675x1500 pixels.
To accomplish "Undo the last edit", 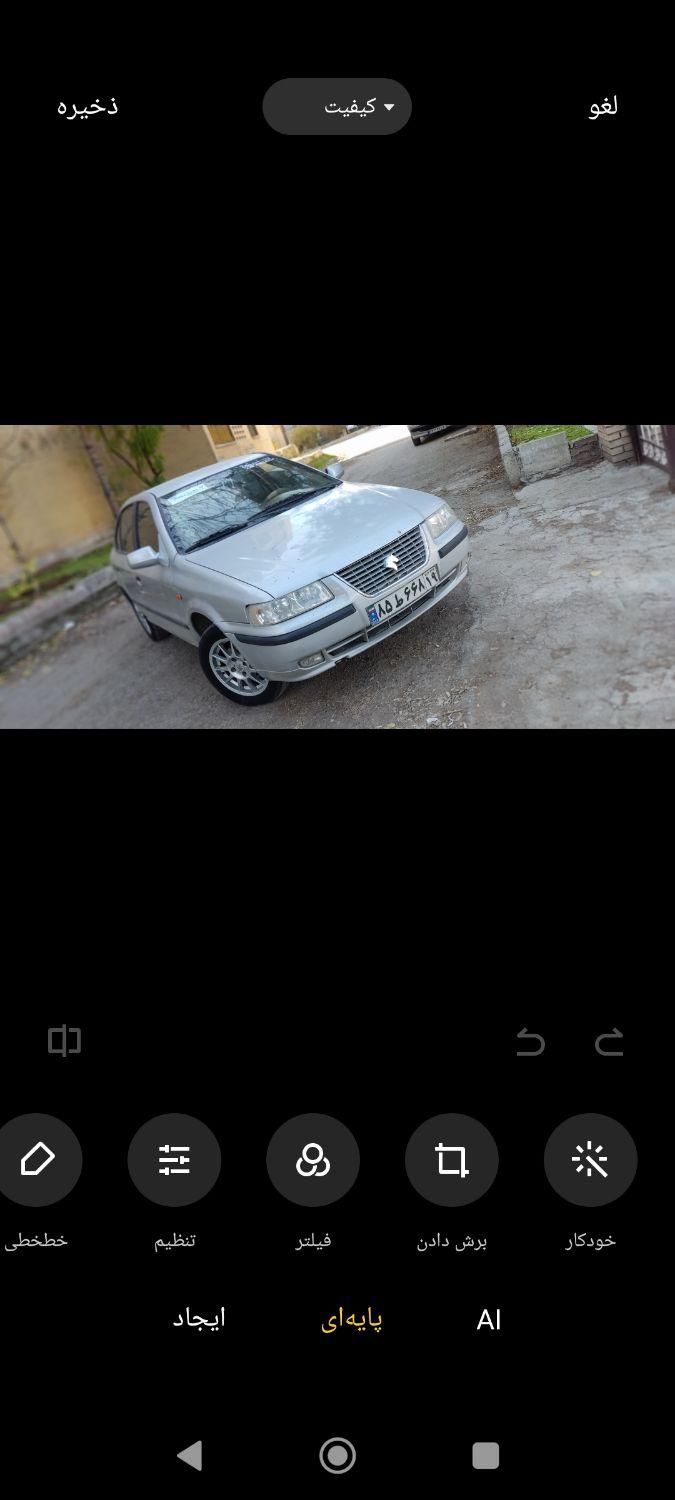I will tap(530, 1043).
